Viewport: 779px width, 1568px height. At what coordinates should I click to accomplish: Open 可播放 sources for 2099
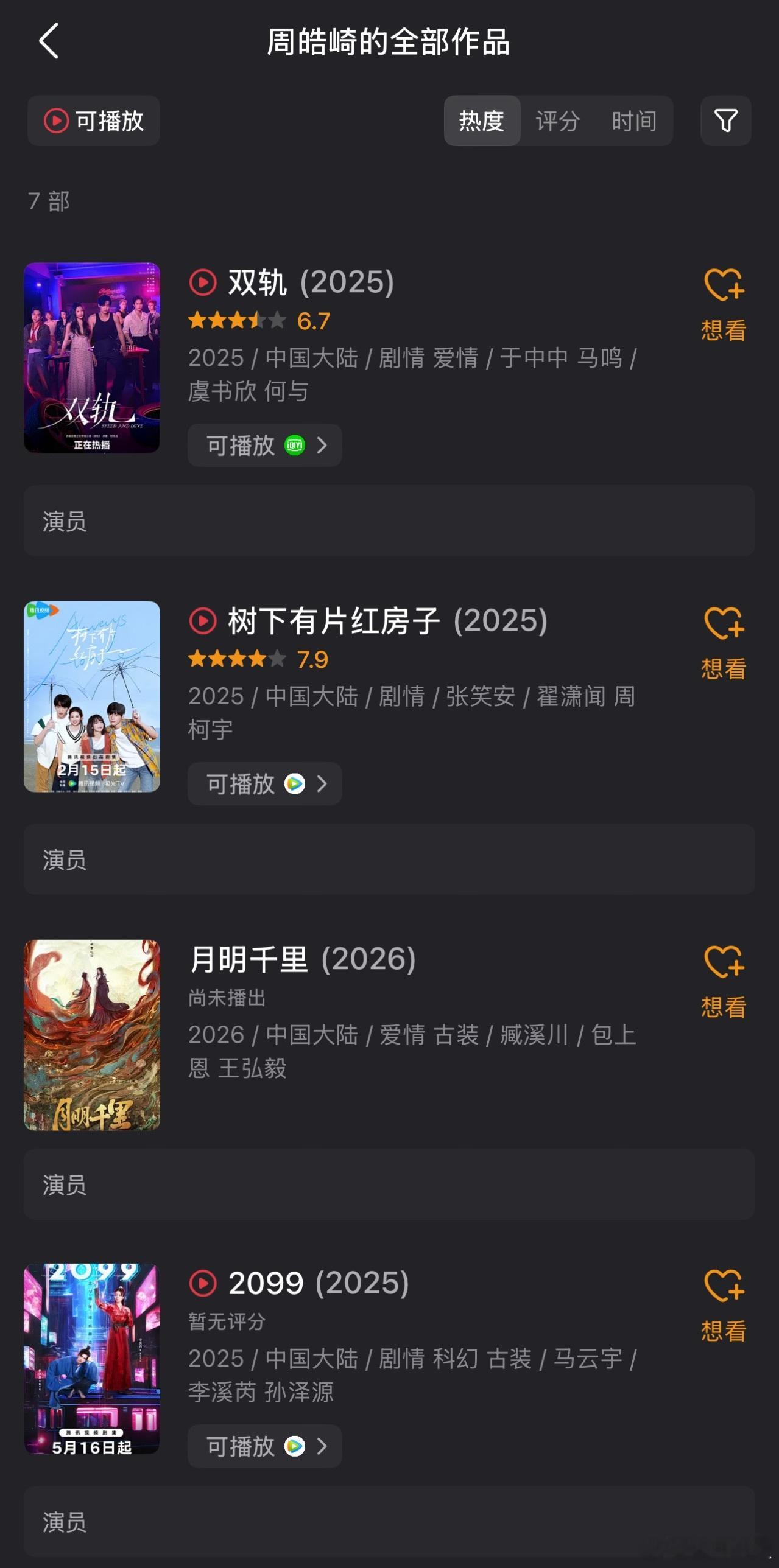(x=265, y=1446)
